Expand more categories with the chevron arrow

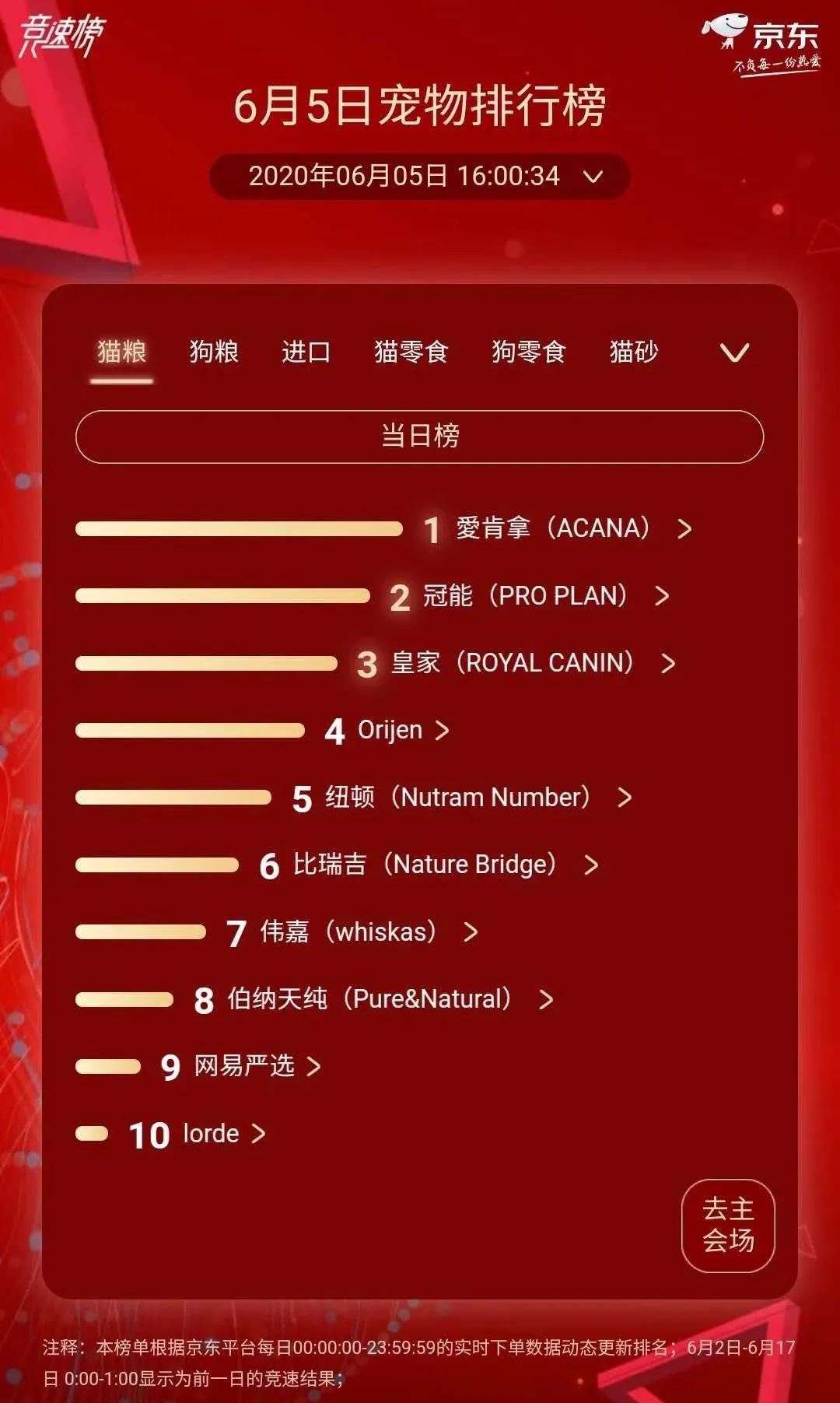click(x=732, y=353)
